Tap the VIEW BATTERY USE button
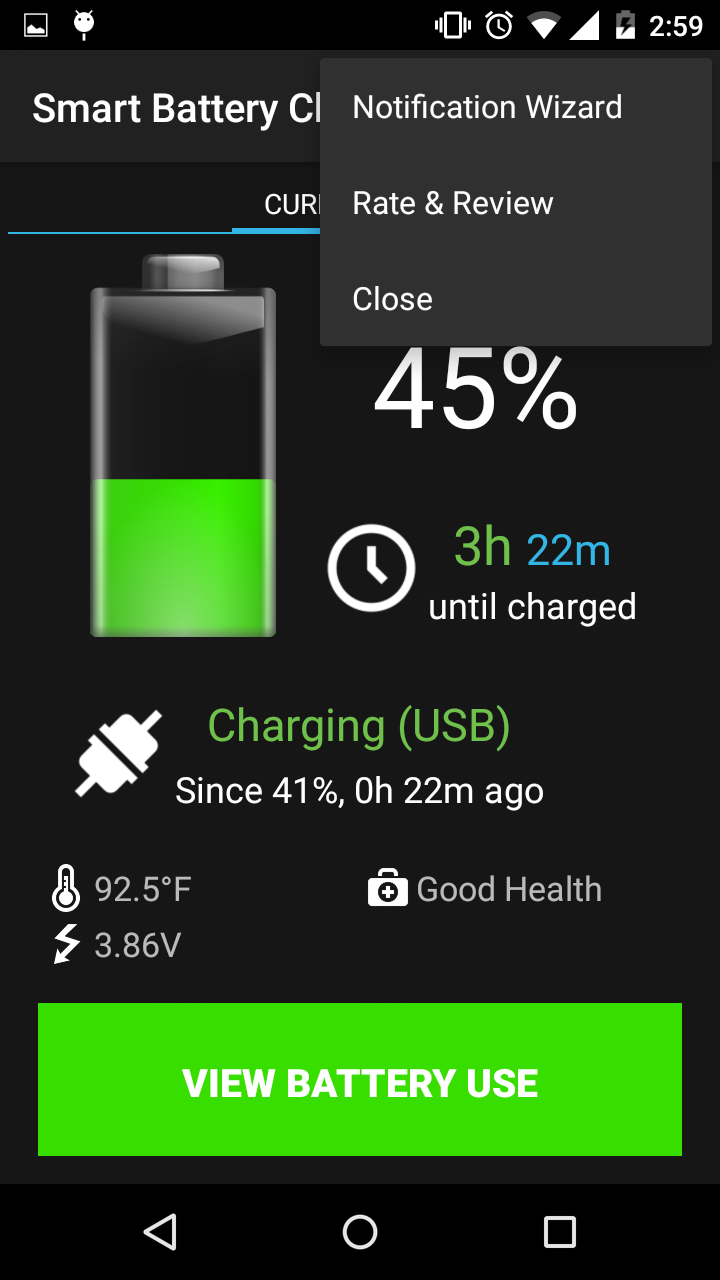 tap(360, 1080)
